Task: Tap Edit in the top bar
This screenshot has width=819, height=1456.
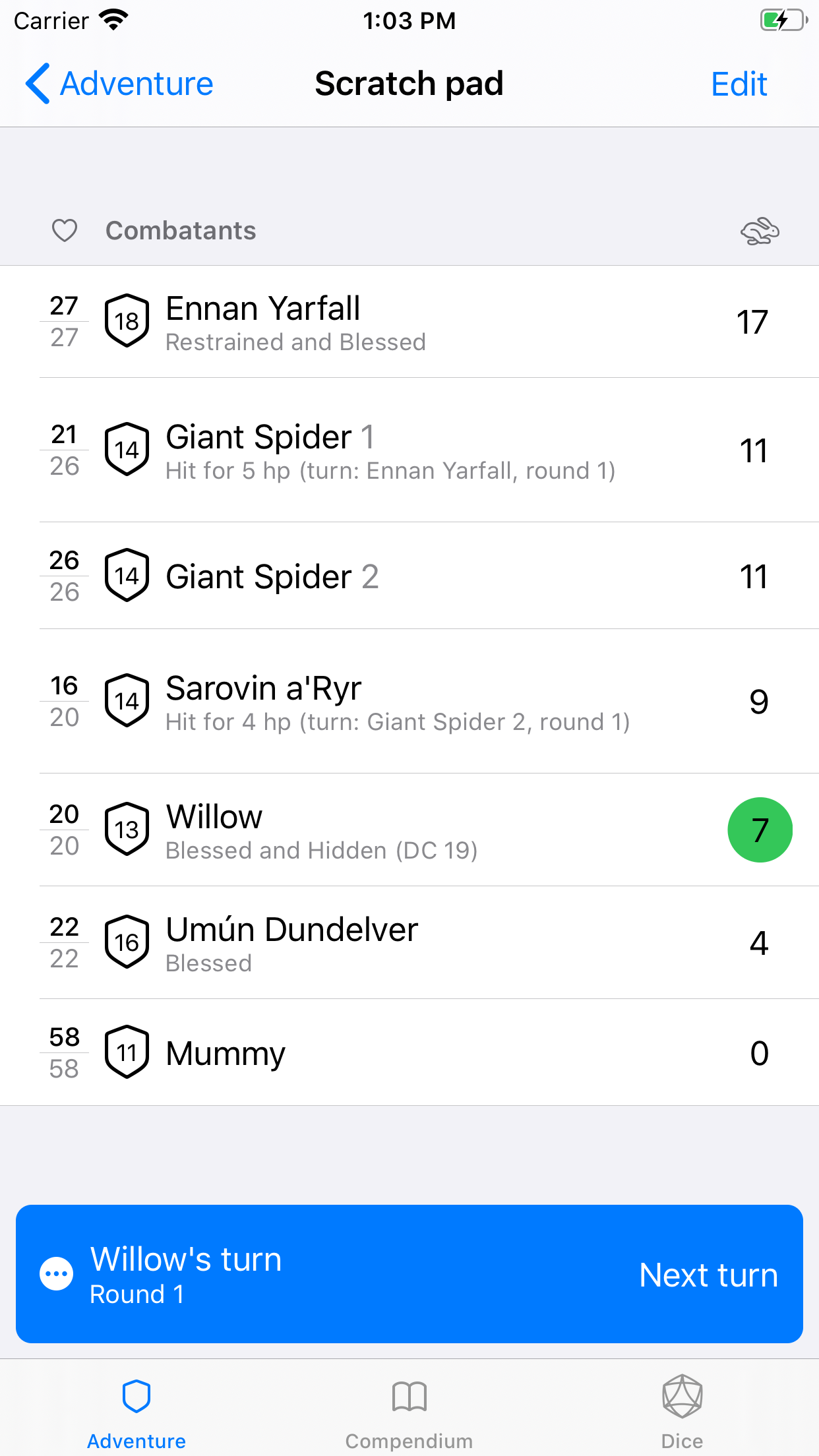Action: coord(739,84)
